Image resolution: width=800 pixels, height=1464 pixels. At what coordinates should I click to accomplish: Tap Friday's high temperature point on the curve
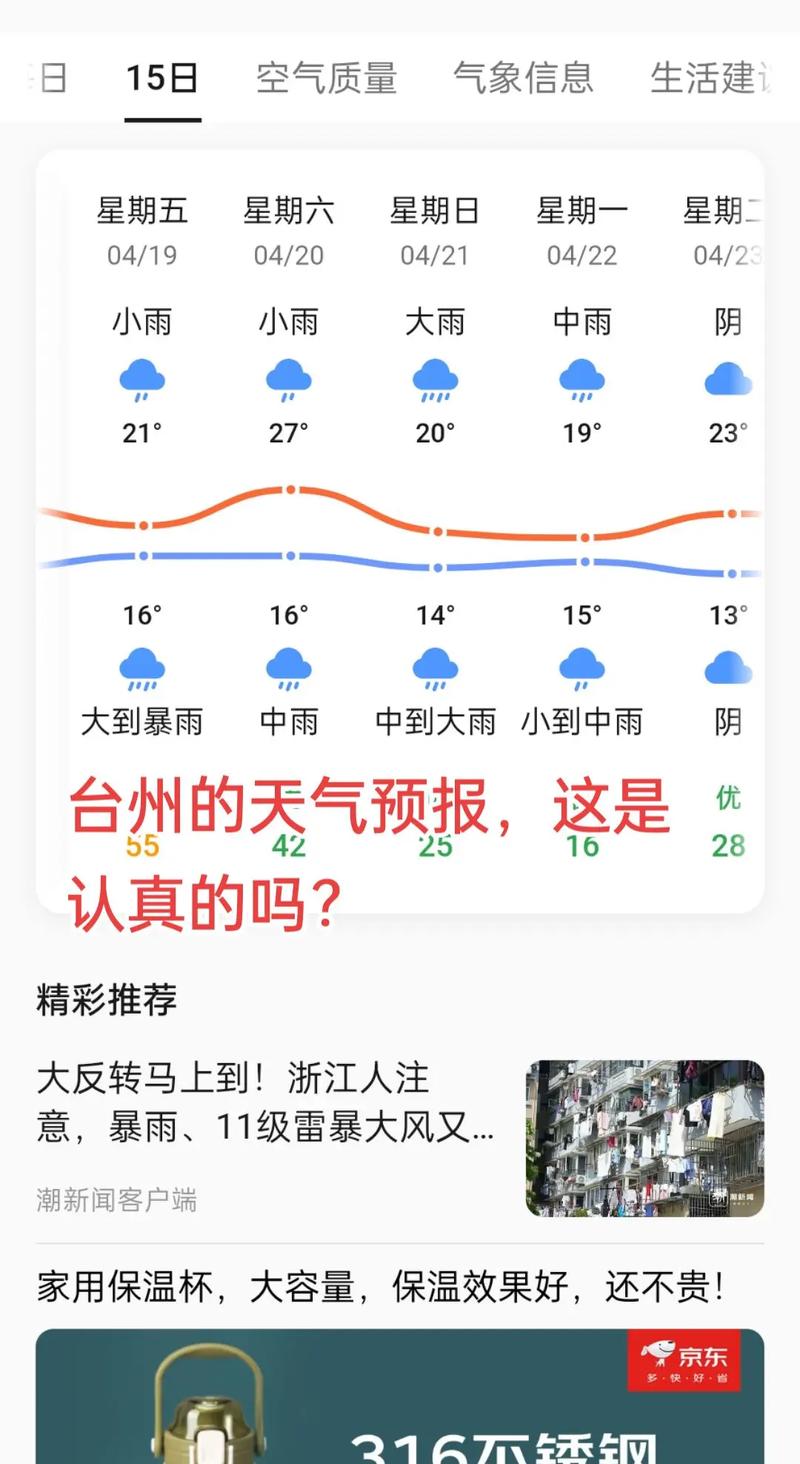(143, 521)
